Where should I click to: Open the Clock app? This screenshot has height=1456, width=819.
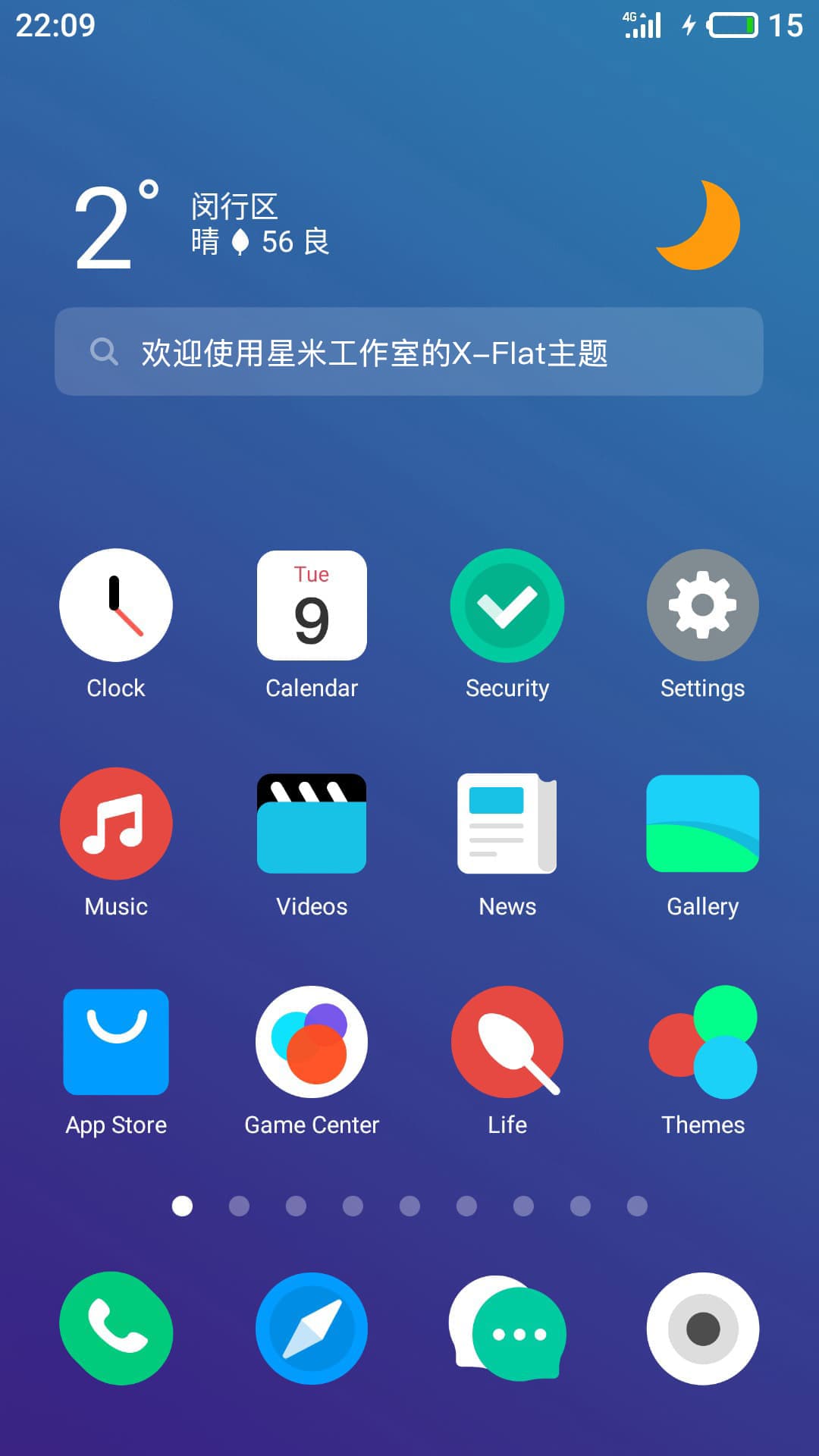pyautogui.click(x=116, y=605)
